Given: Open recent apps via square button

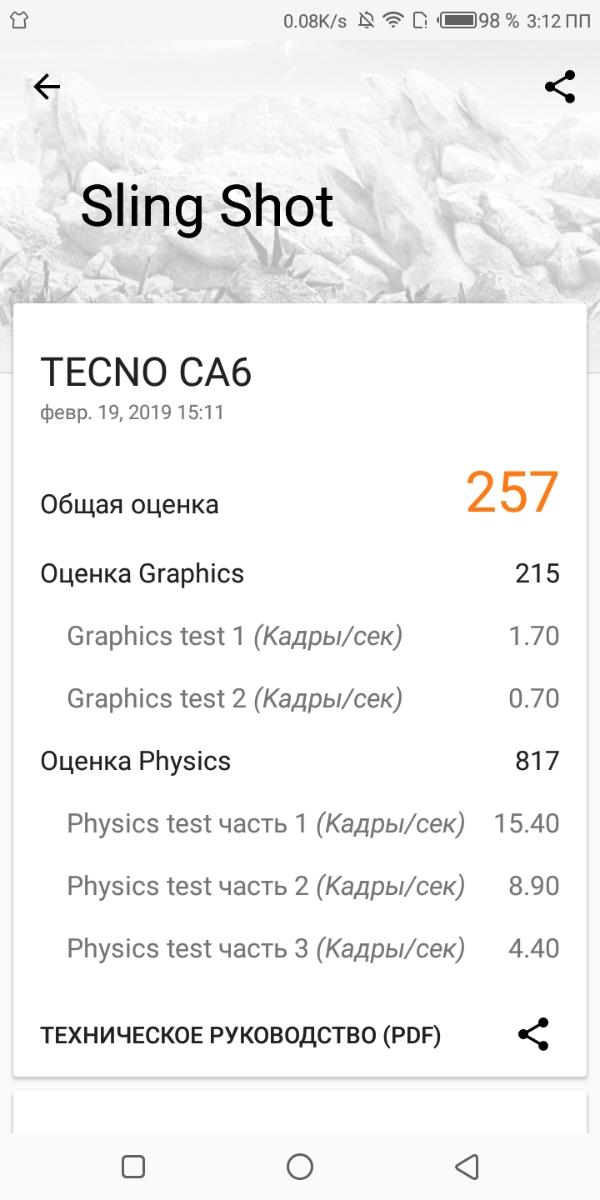Looking at the screenshot, I should [x=133, y=1166].
